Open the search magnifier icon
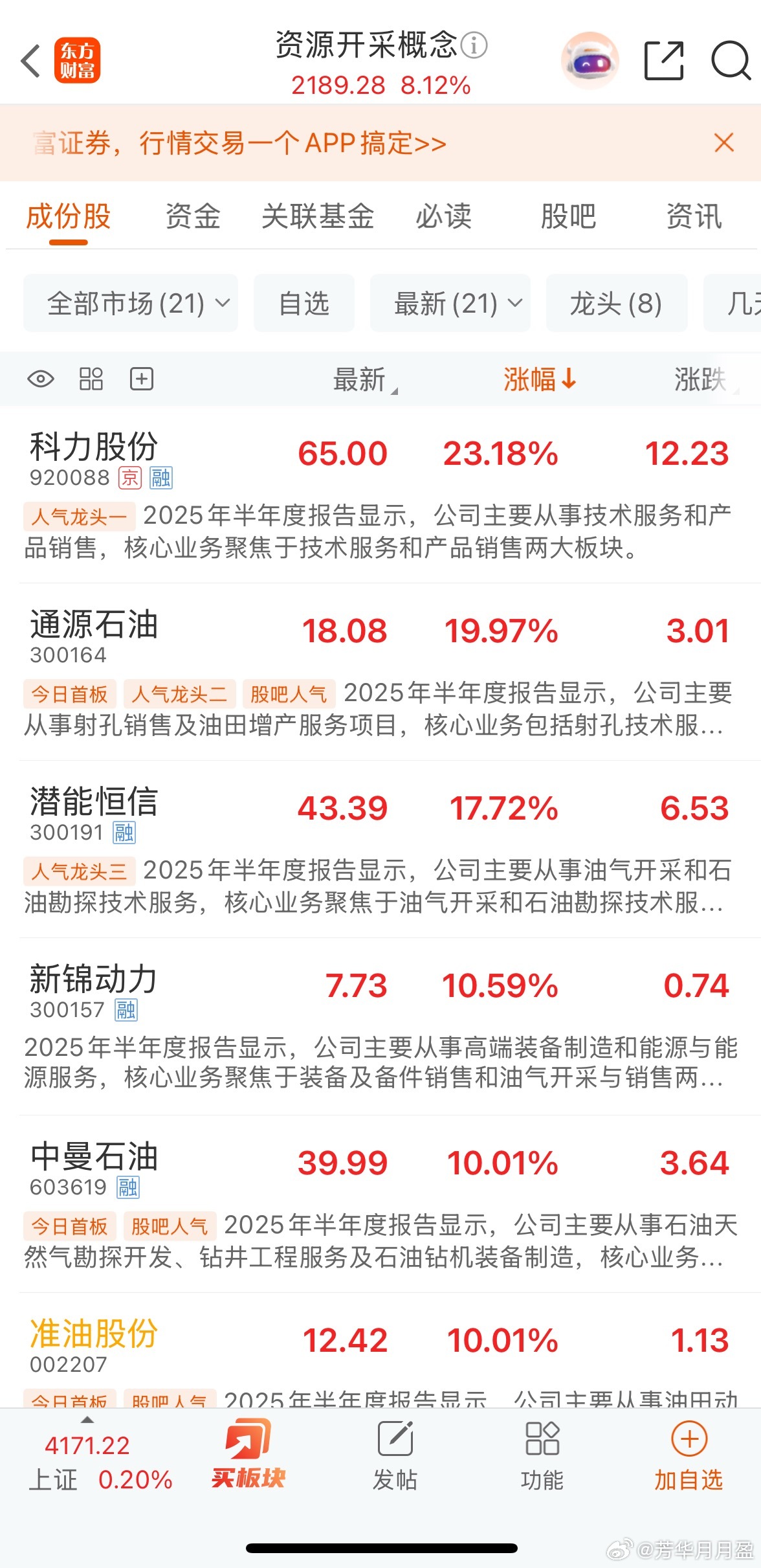 (731, 61)
